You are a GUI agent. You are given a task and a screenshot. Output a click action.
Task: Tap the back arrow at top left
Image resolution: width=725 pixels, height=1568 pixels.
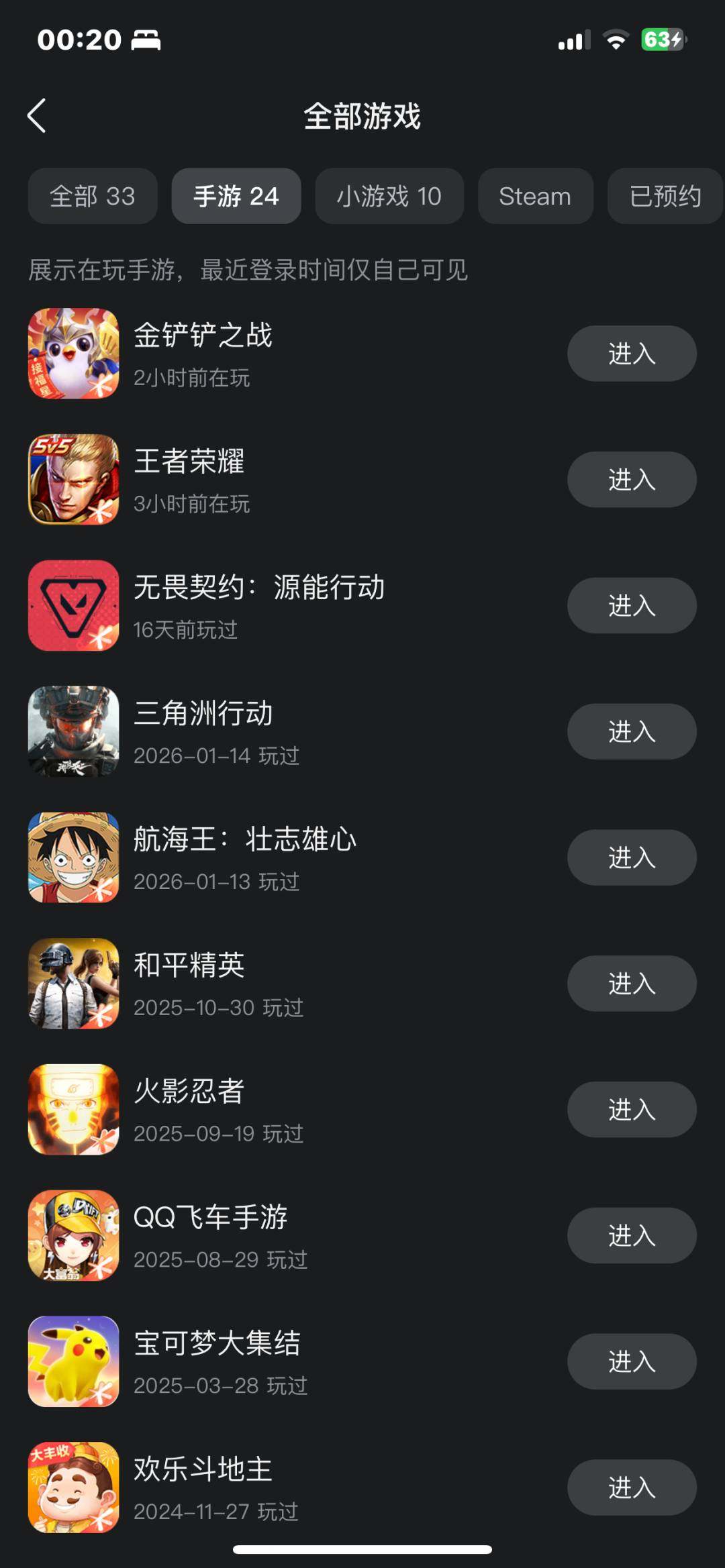(38, 115)
